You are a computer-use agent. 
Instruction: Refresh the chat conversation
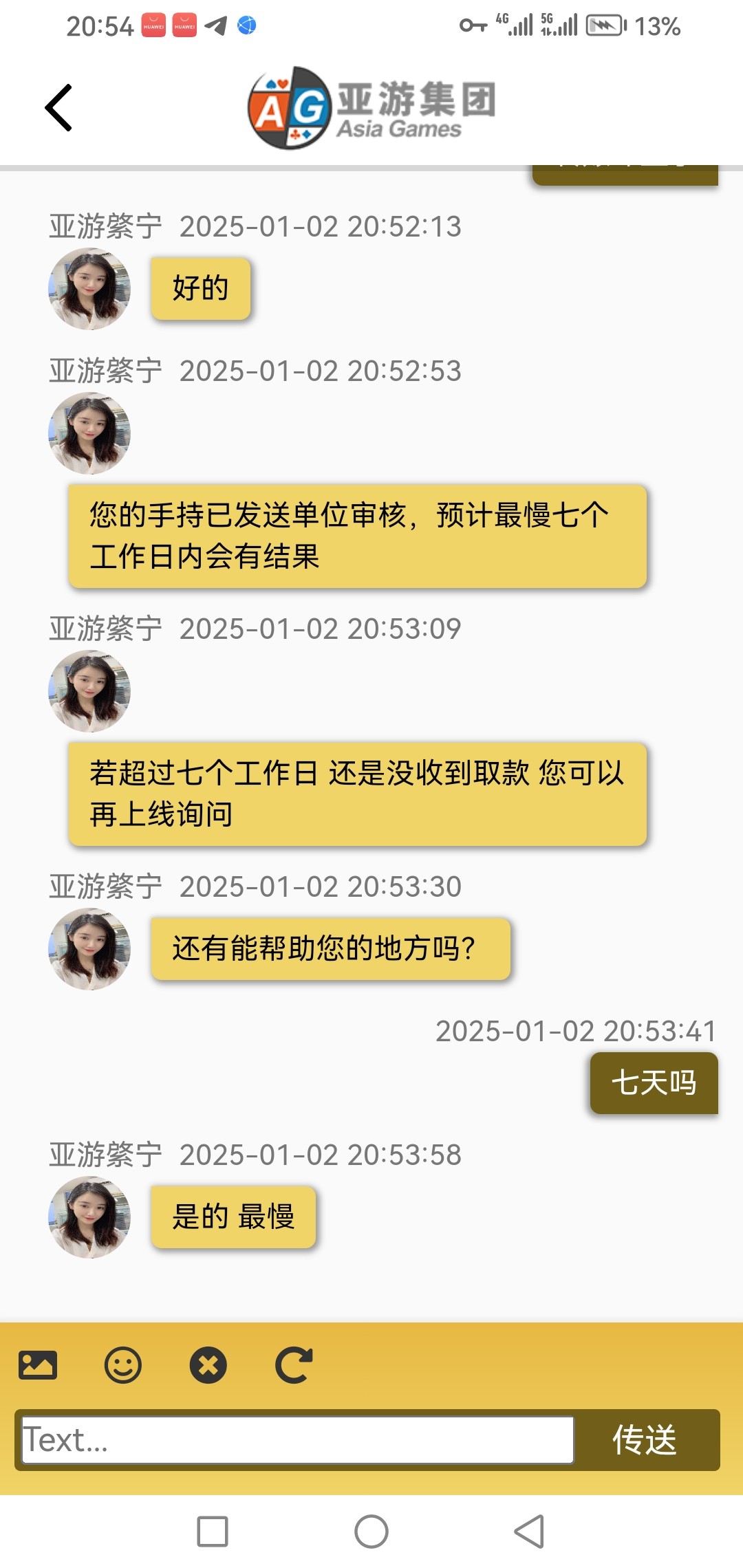[294, 1365]
